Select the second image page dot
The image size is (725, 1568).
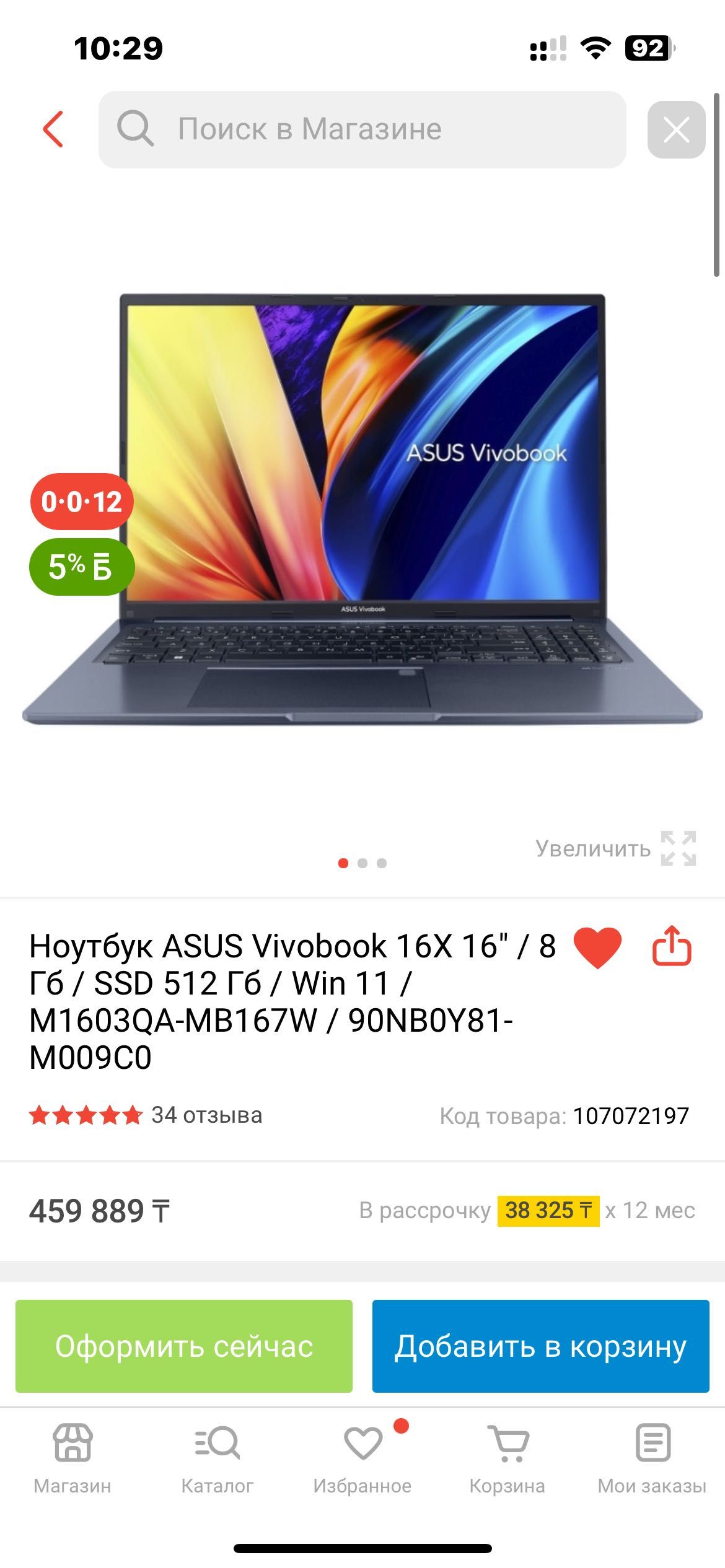362,863
